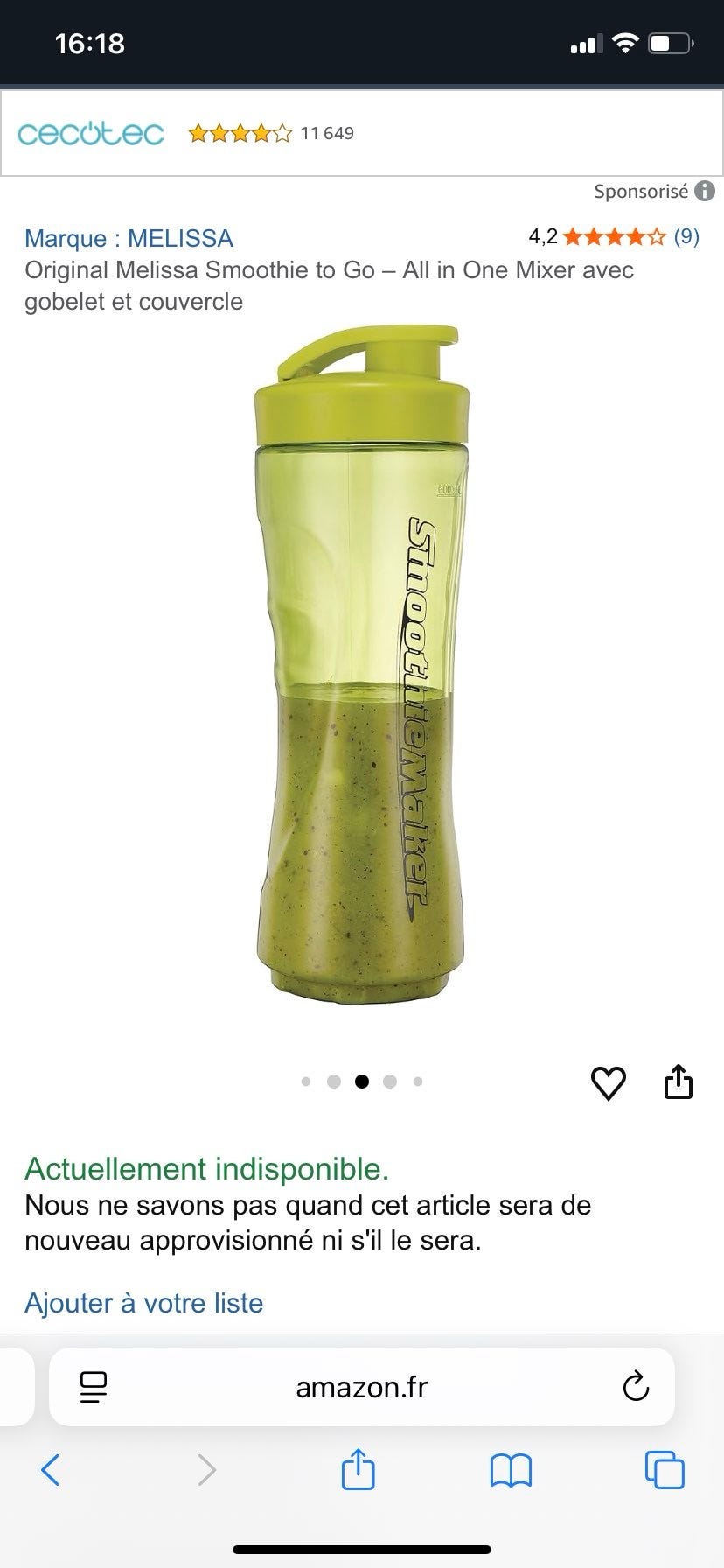Go back to the previous page

point(51,1470)
